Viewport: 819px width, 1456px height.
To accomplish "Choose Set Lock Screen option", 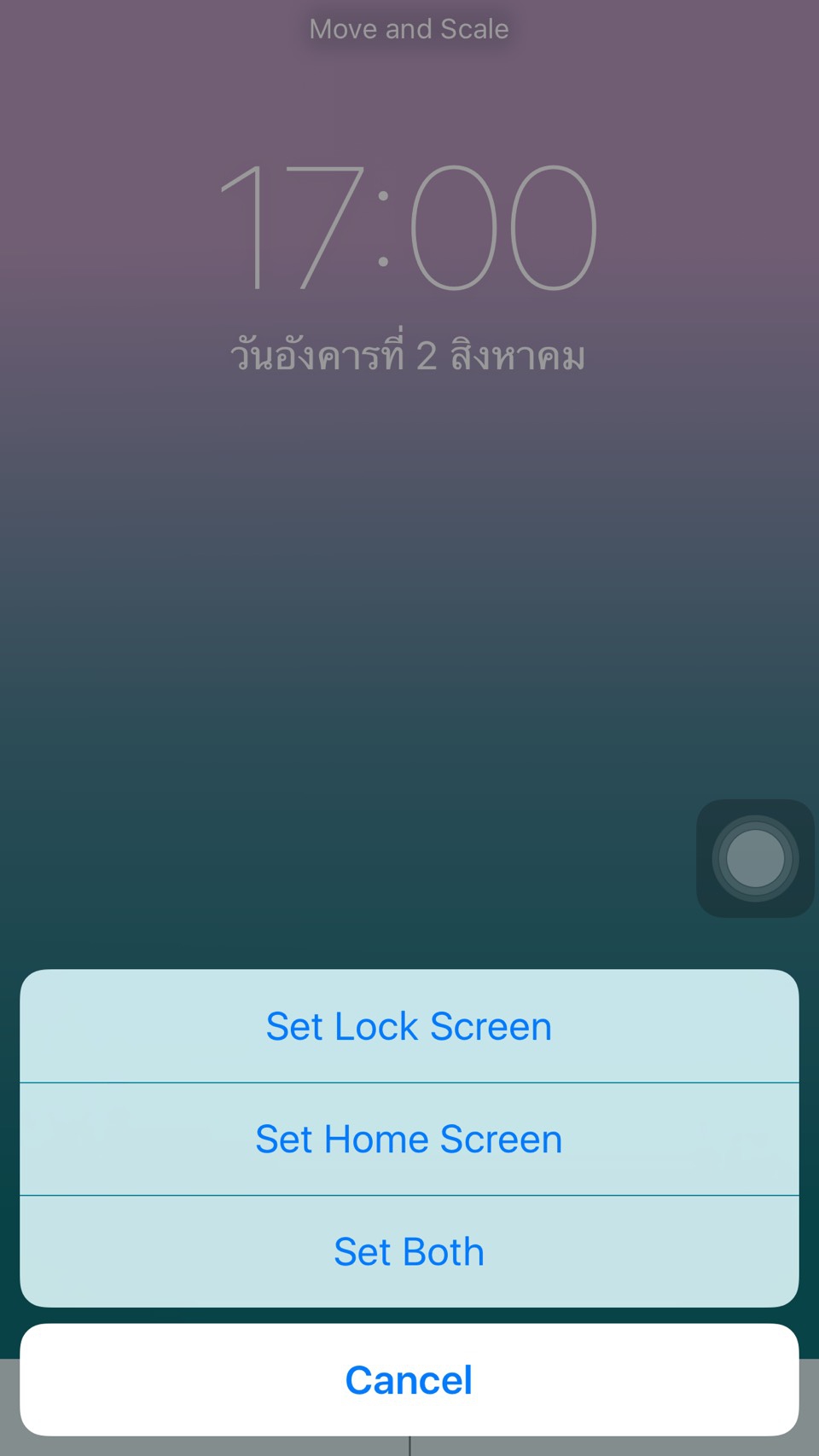I will [x=409, y=1026].
